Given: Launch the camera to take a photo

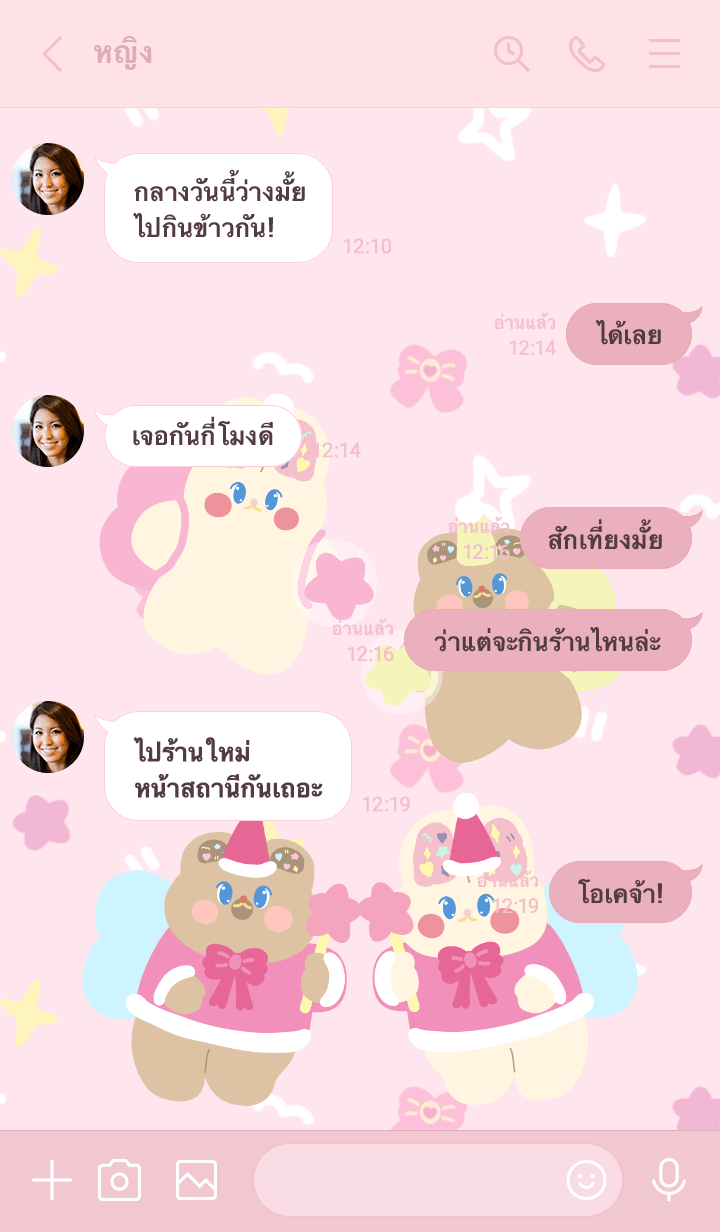Looking at the screenshot, I should (120, 1181).
